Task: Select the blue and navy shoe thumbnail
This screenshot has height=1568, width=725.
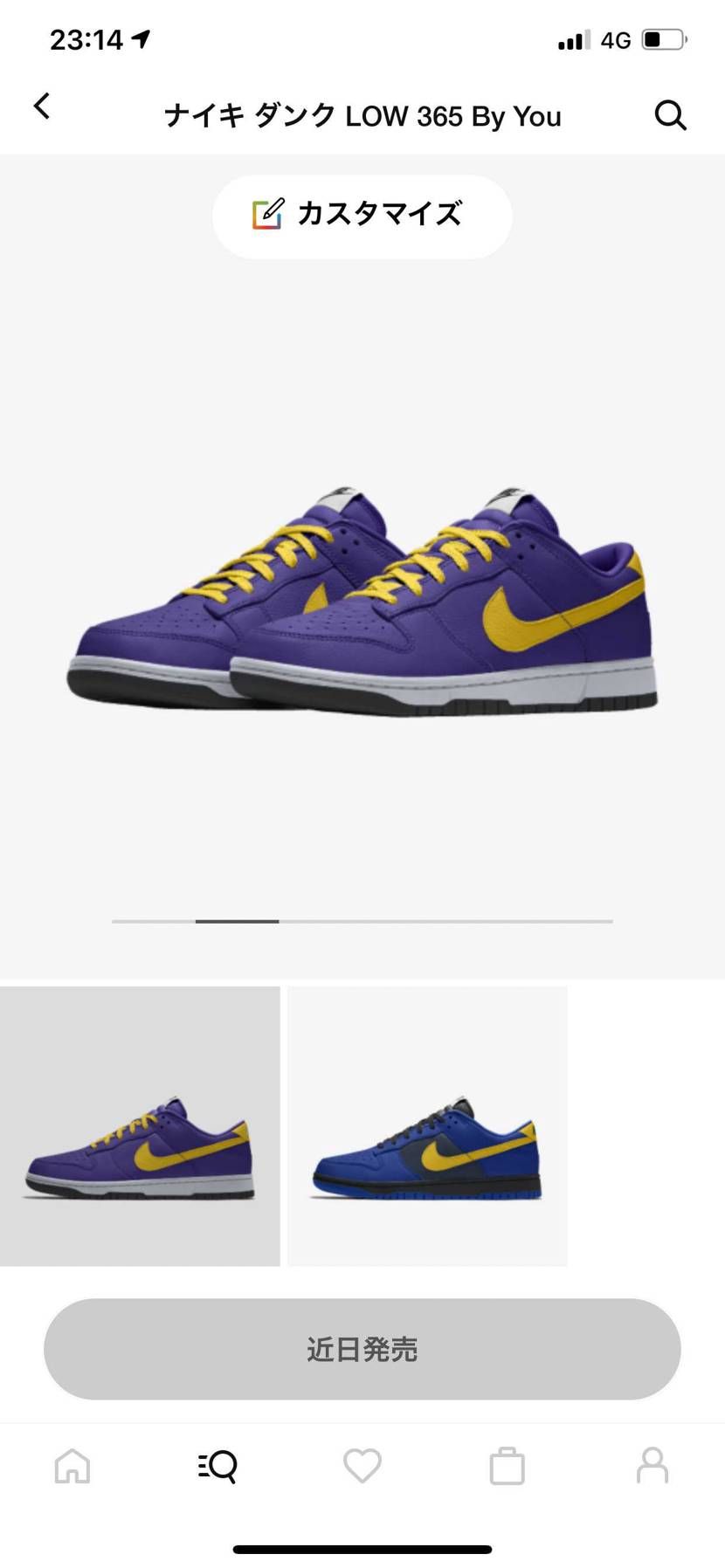Action: pyautogui.click(x=427, y=1126)
